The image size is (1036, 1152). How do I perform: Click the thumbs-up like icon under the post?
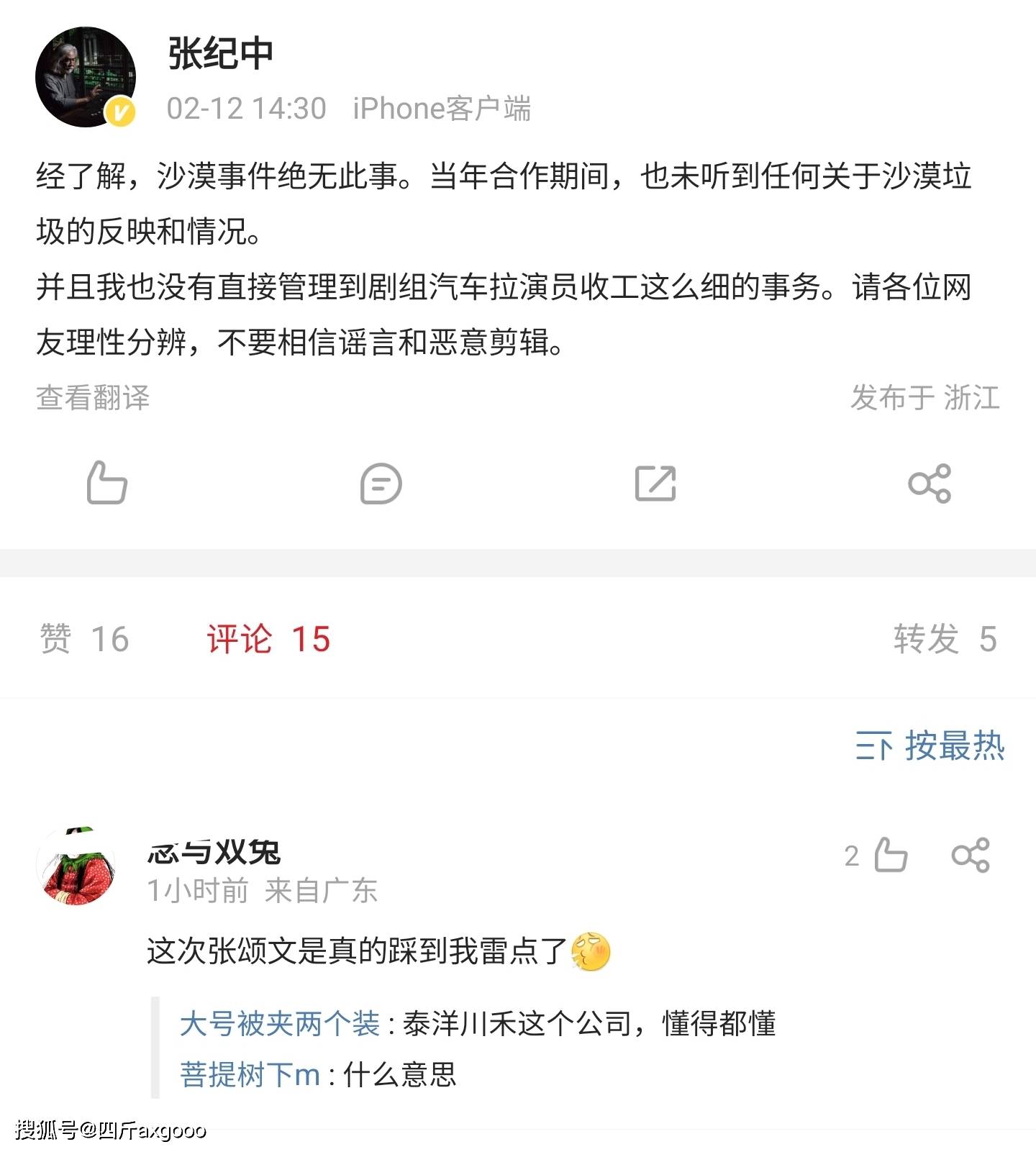coord(109,484)
